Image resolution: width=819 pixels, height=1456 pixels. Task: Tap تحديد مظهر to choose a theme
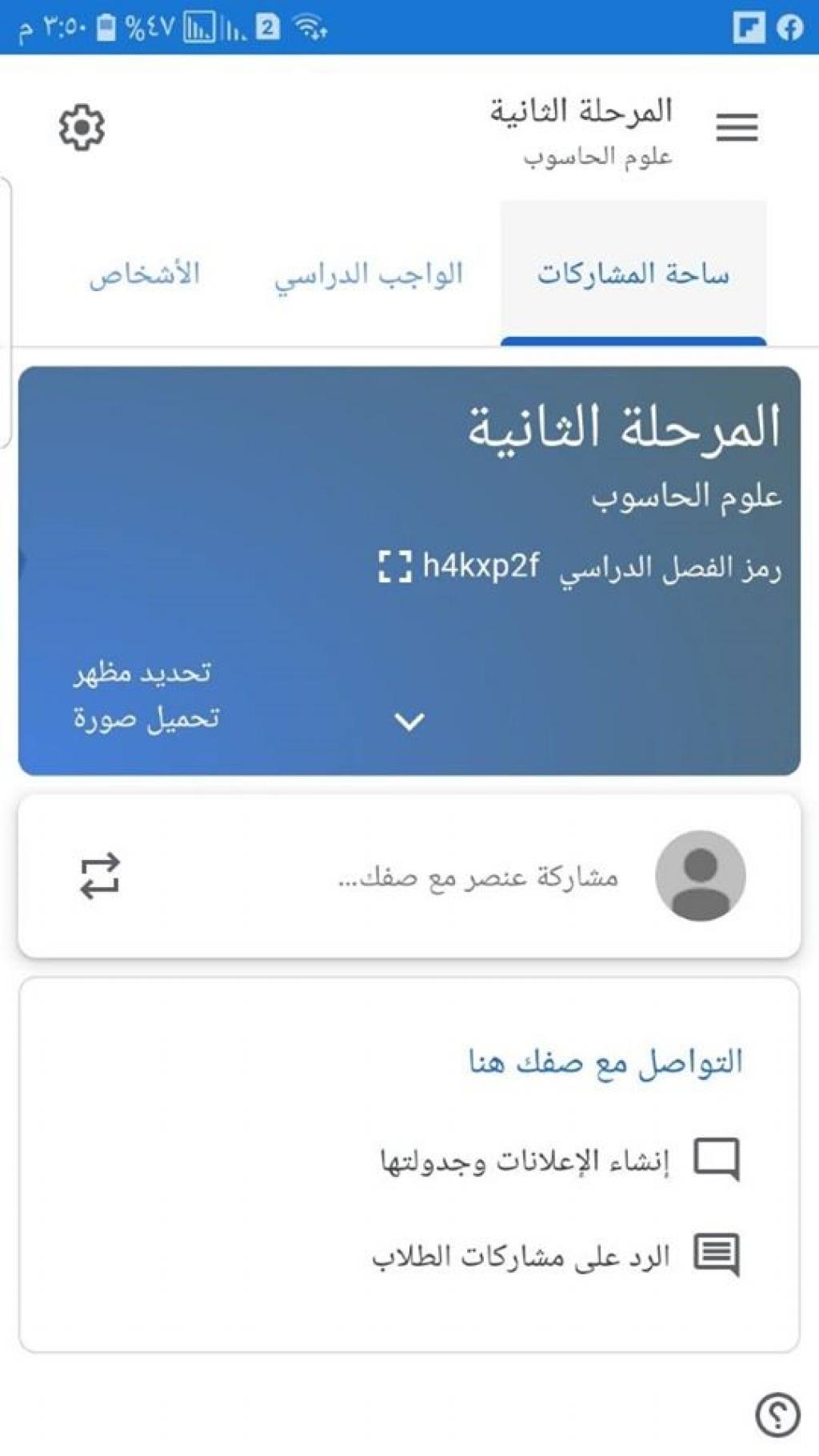[143, 673]
